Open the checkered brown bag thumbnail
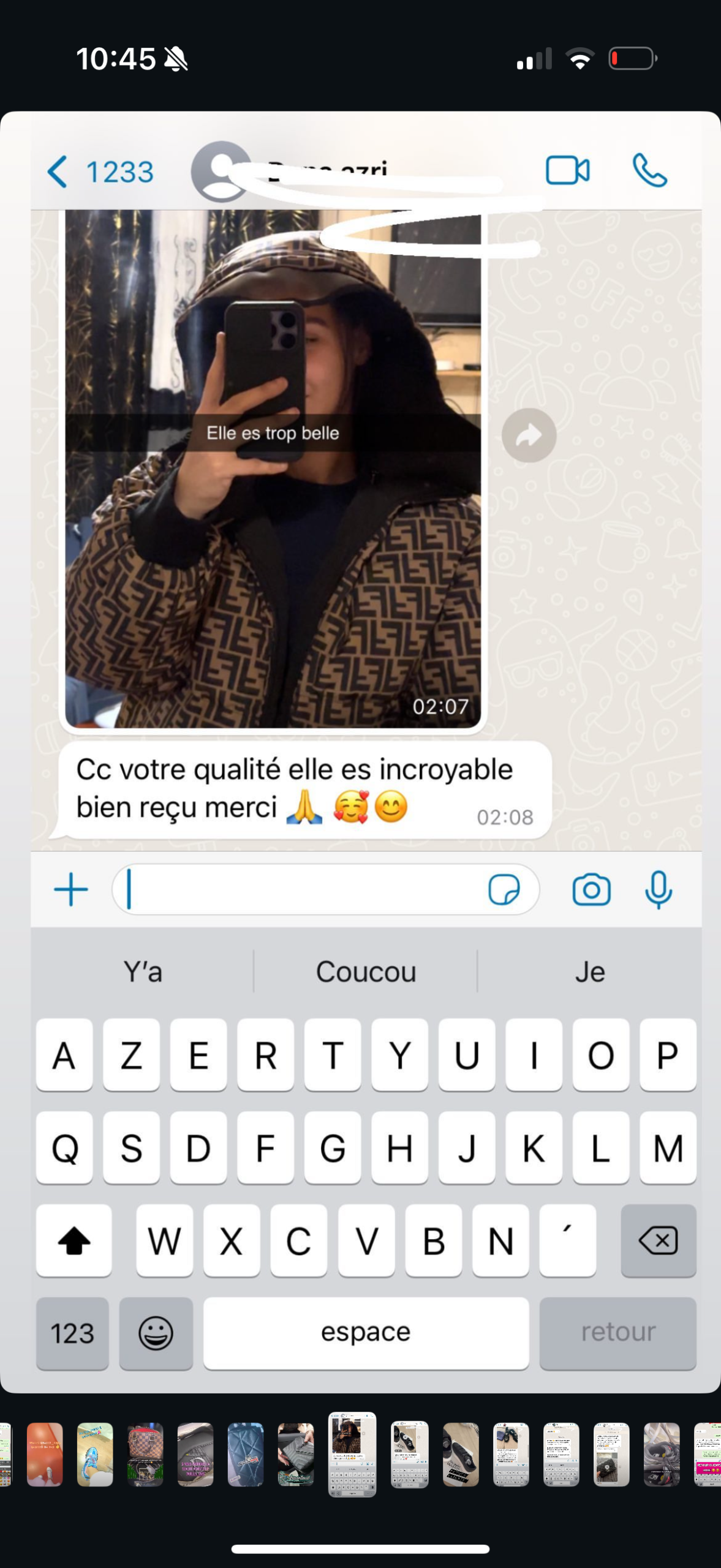 click(x=145, y=1454)
